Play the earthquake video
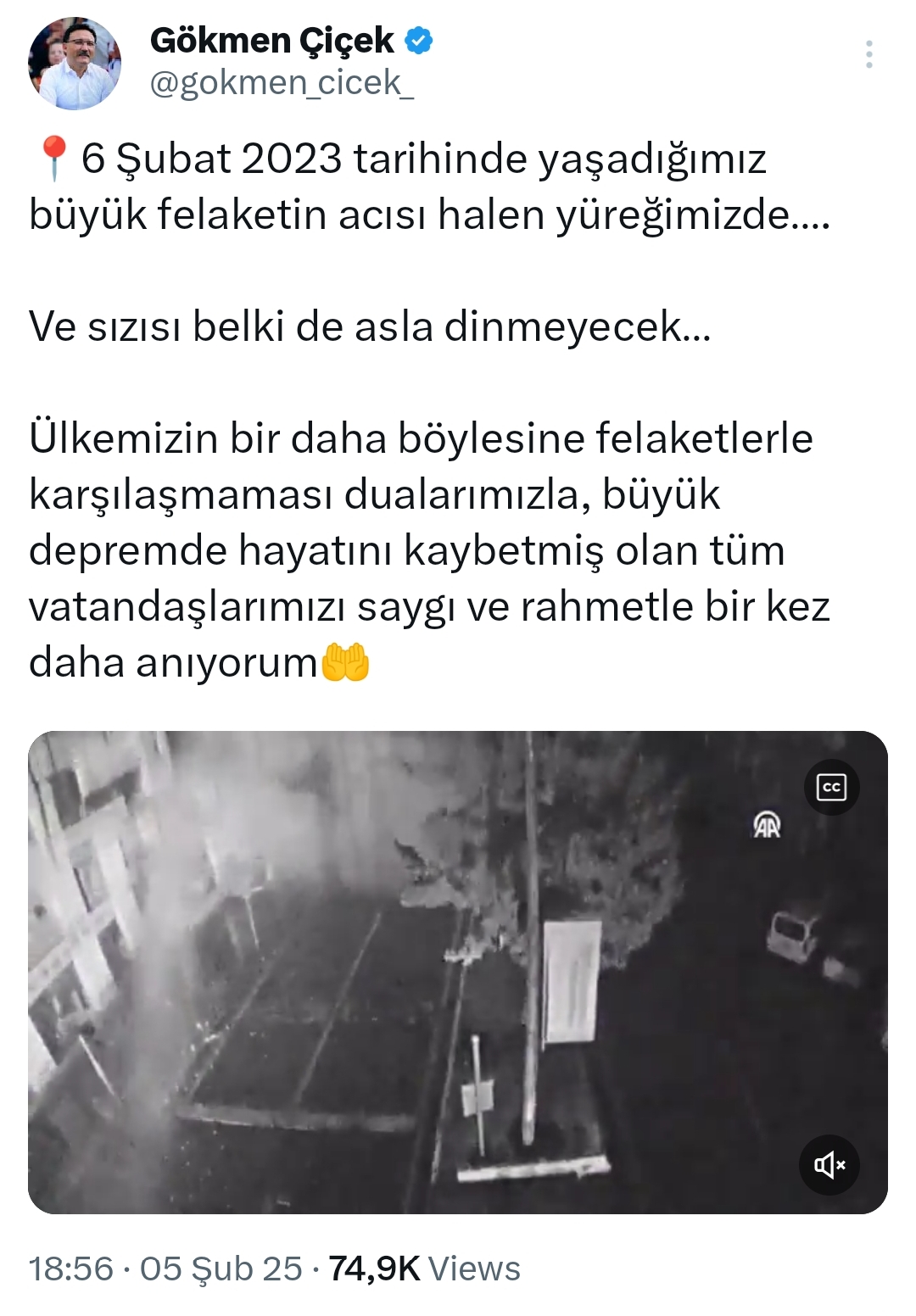Viewport: 916px width, 1316px height. click(x=458, y=972)
